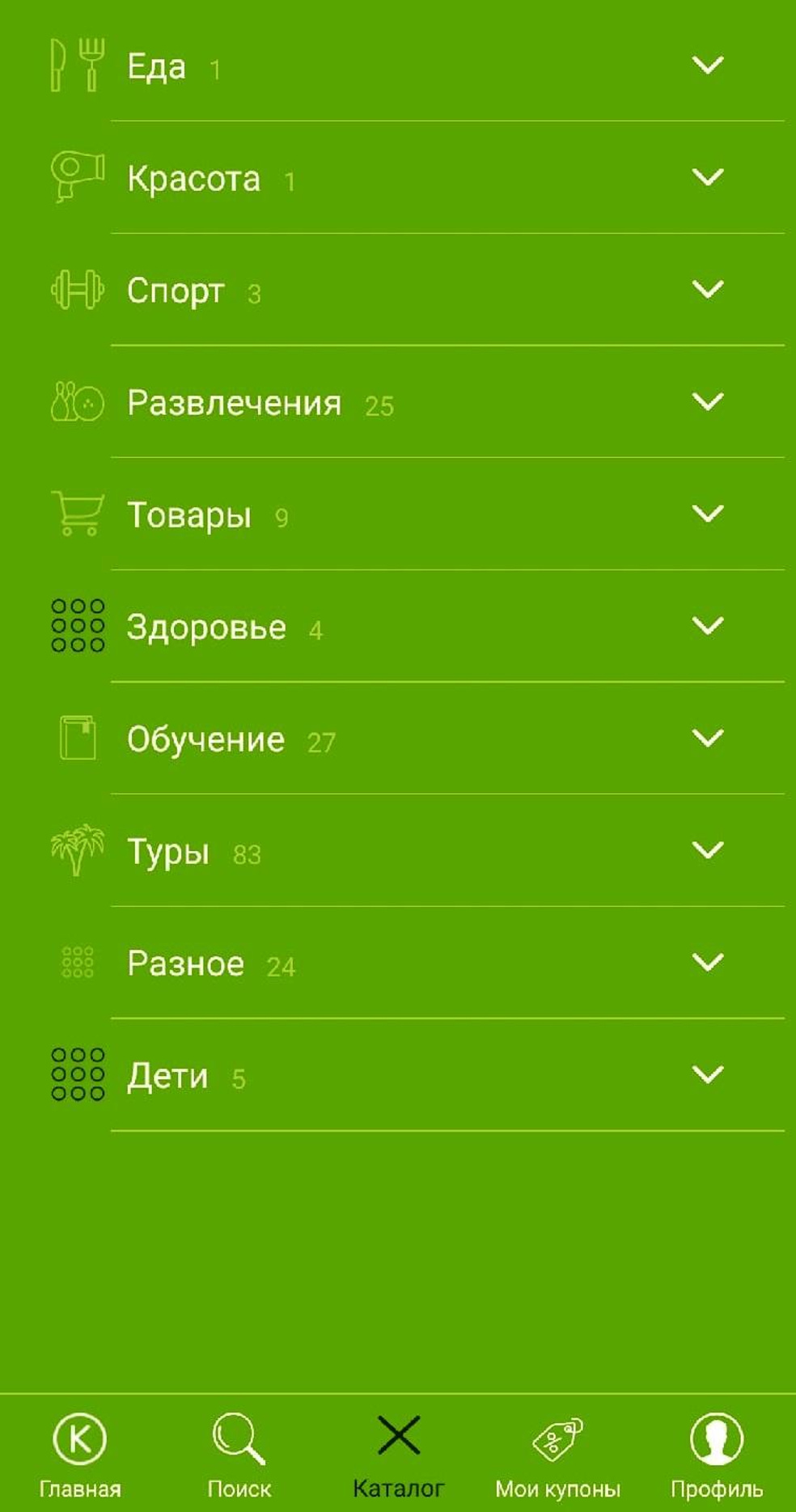Close the Каталог menu

click(x=398, y=1454)
